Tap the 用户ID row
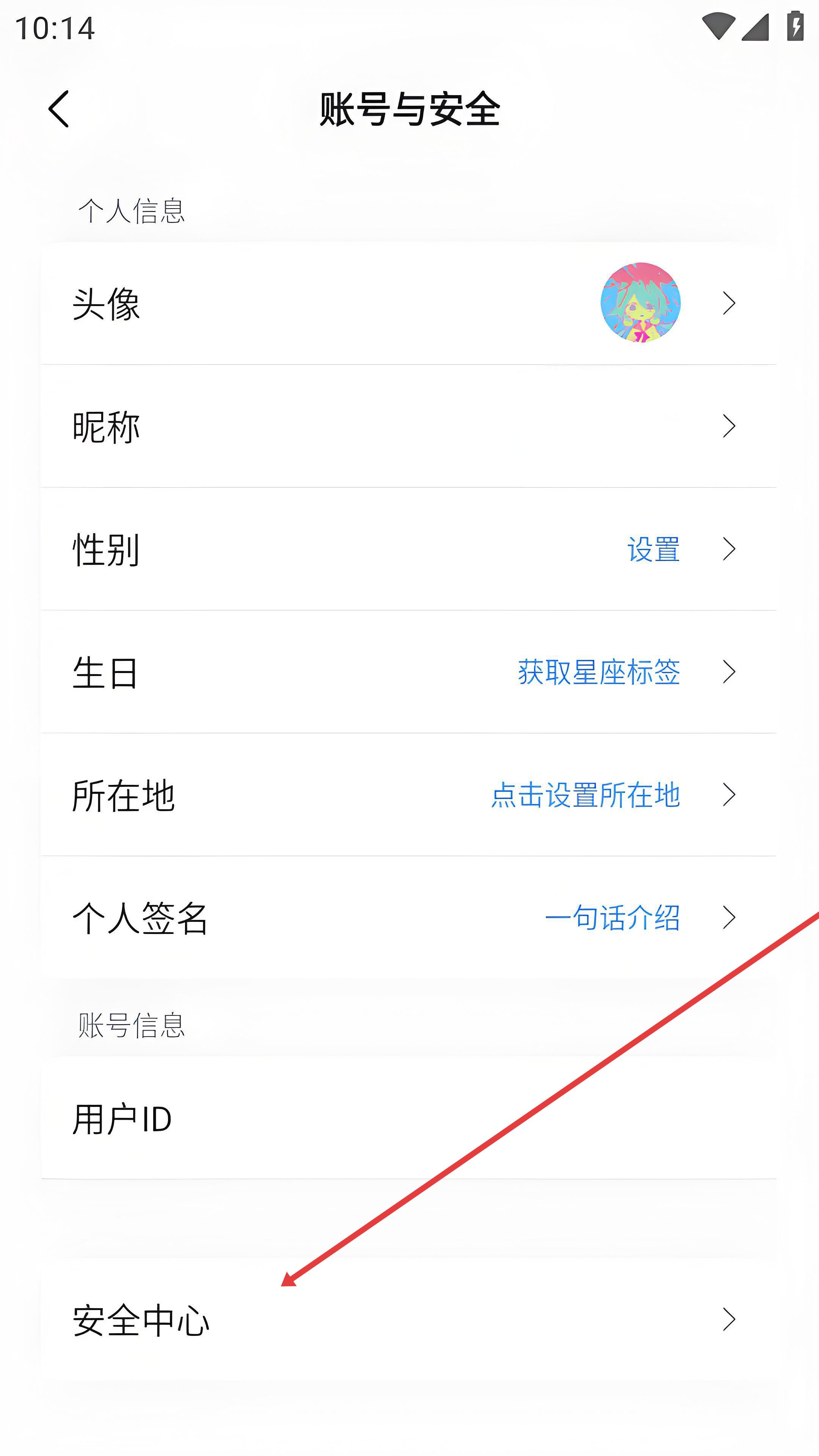This screenshot has height=1456, width=819. tap(408, 1119)
